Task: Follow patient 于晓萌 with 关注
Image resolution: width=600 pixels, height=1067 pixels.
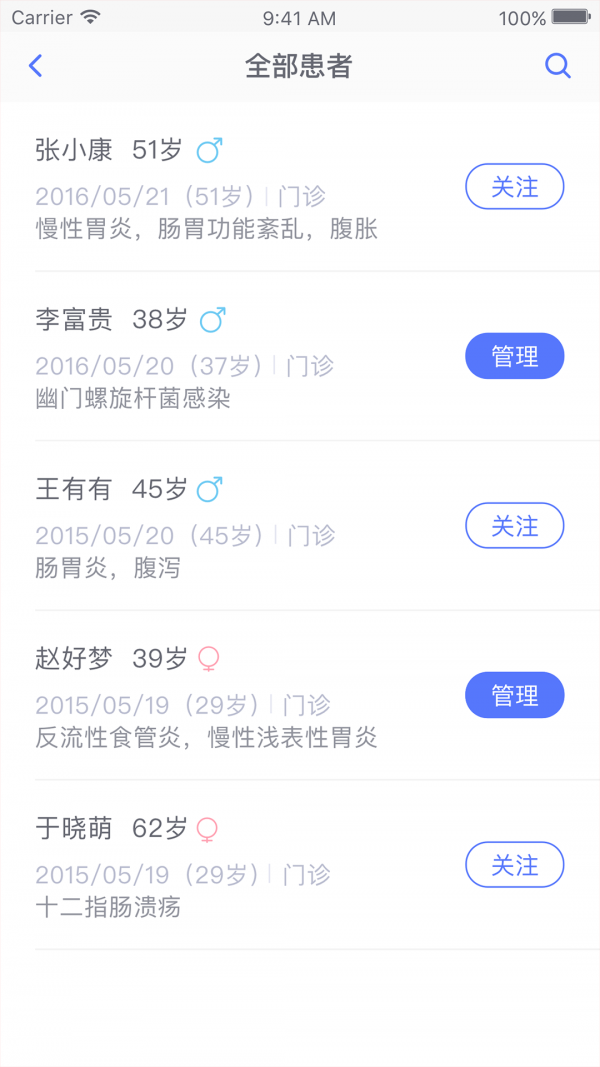Action: (x=514, y=865)
